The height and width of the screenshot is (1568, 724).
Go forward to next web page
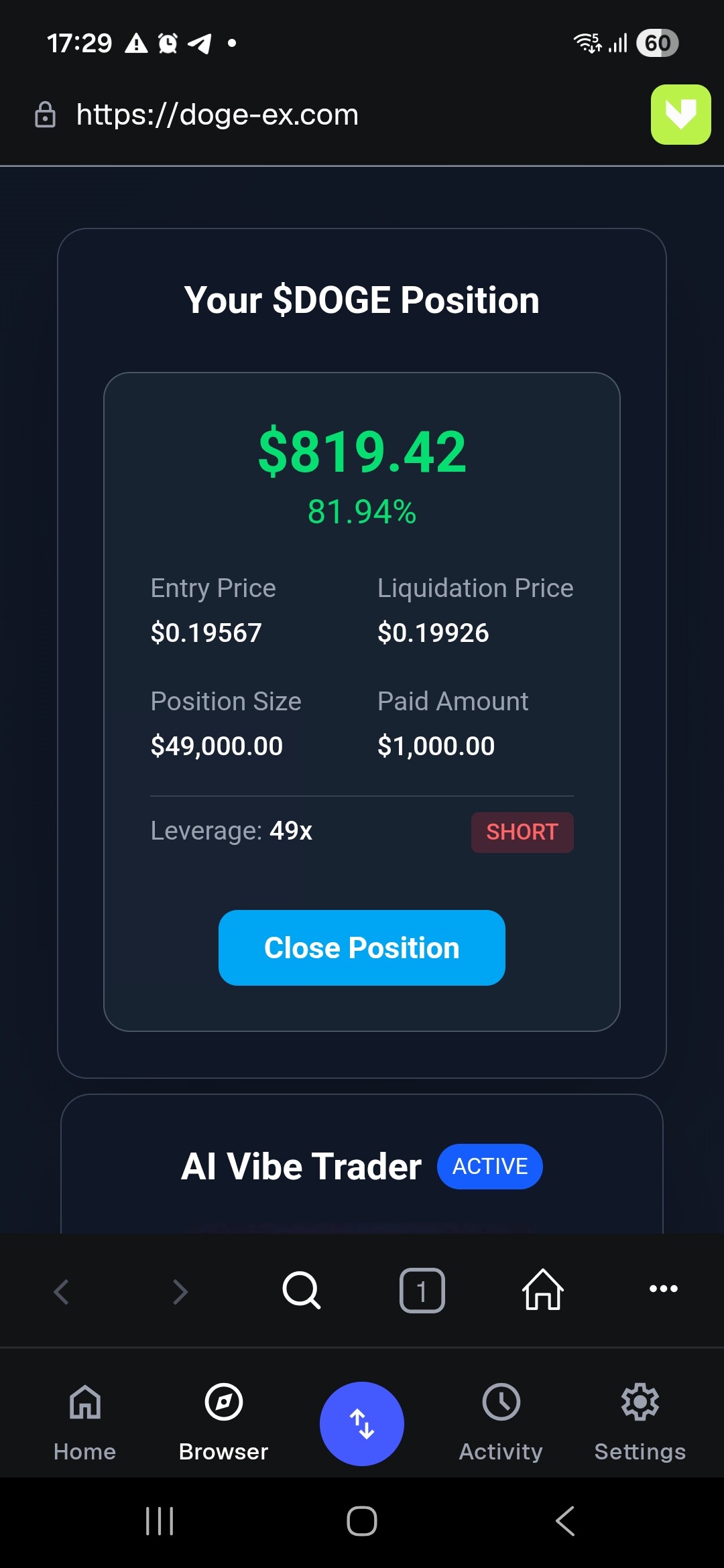tap(180, 1291)
